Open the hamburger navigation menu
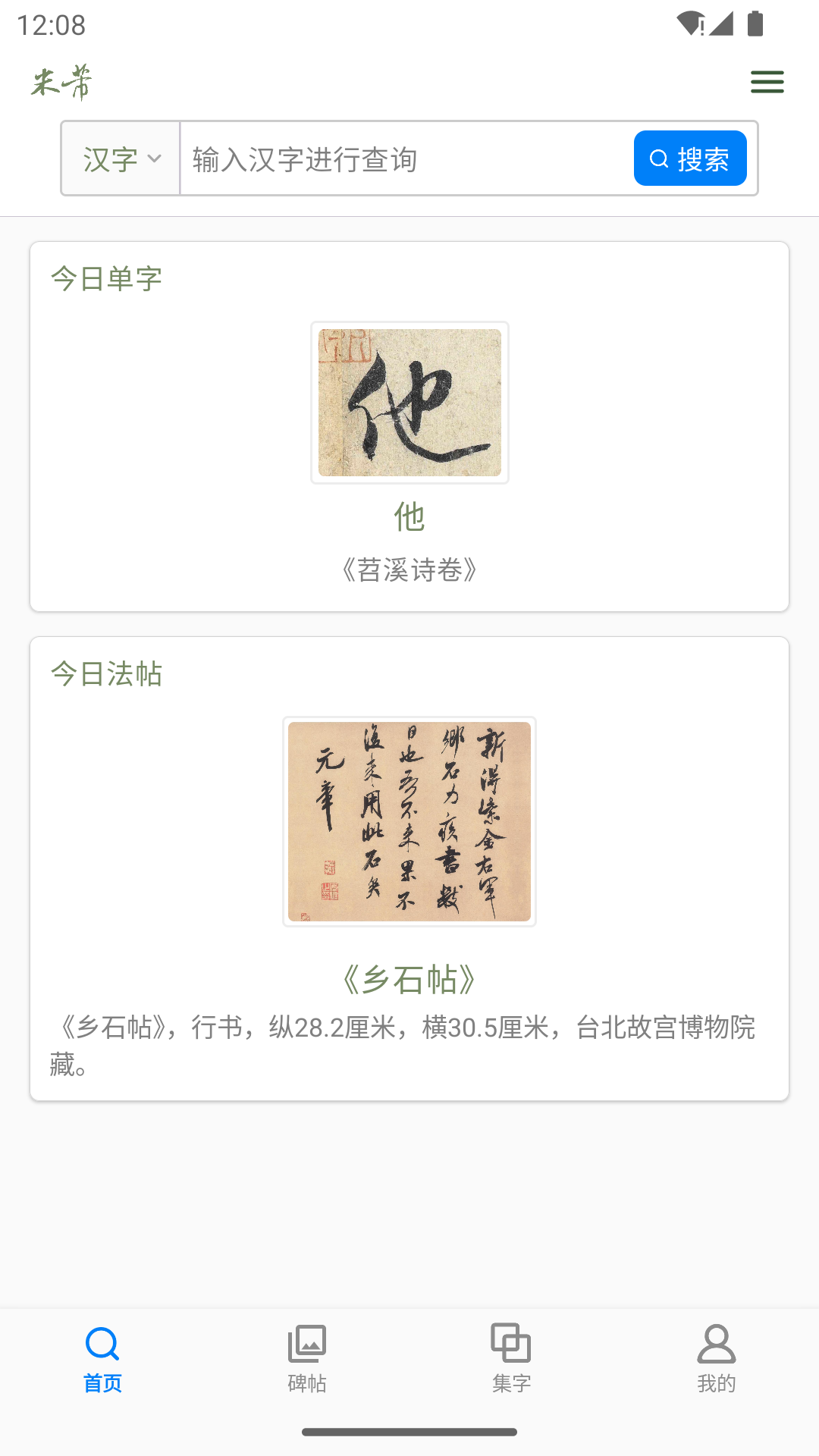 coord(767,82)
